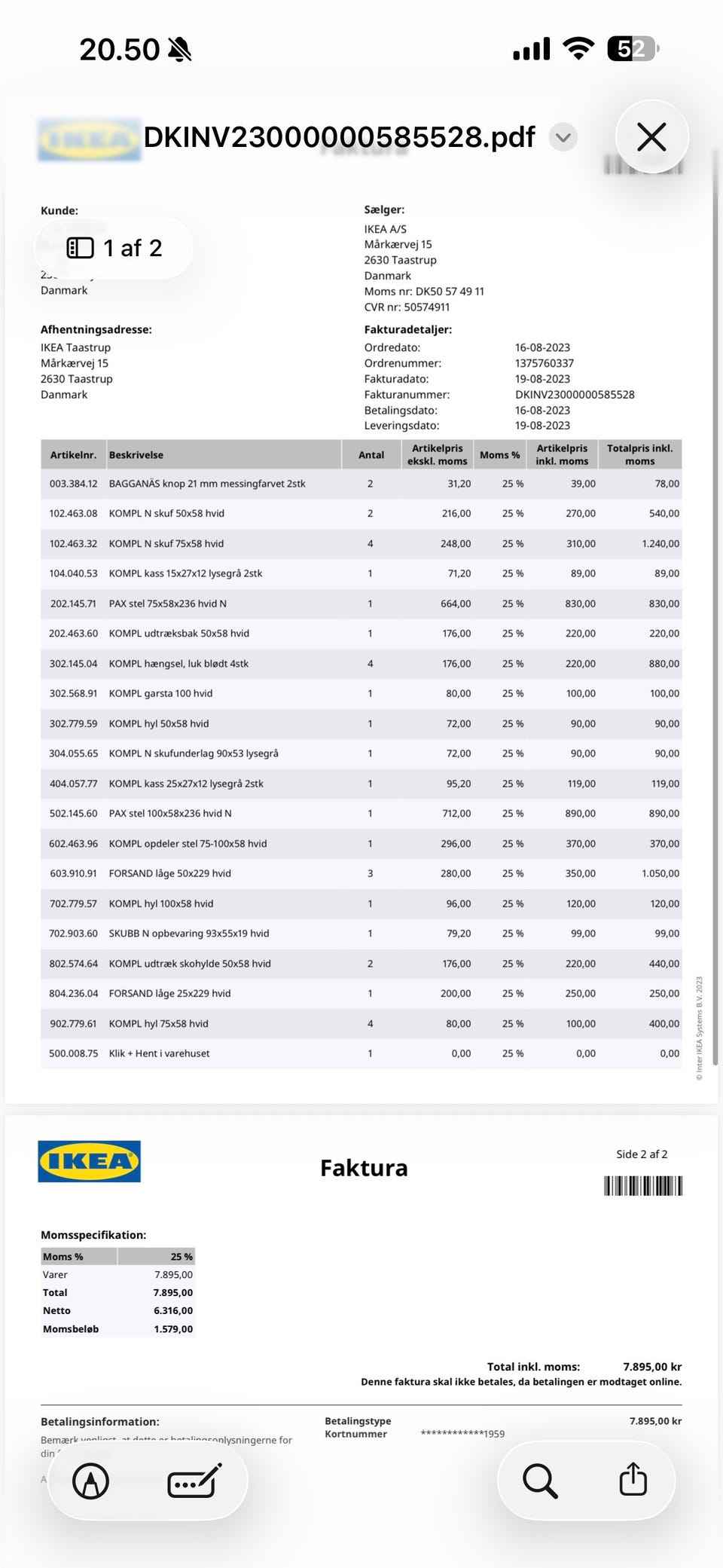Open the page thumbnails sidebar '1 af 2'
Image resolution: width=723 pixels, height=1568 pixels.
pyautogui.click(x=114, y=248)
